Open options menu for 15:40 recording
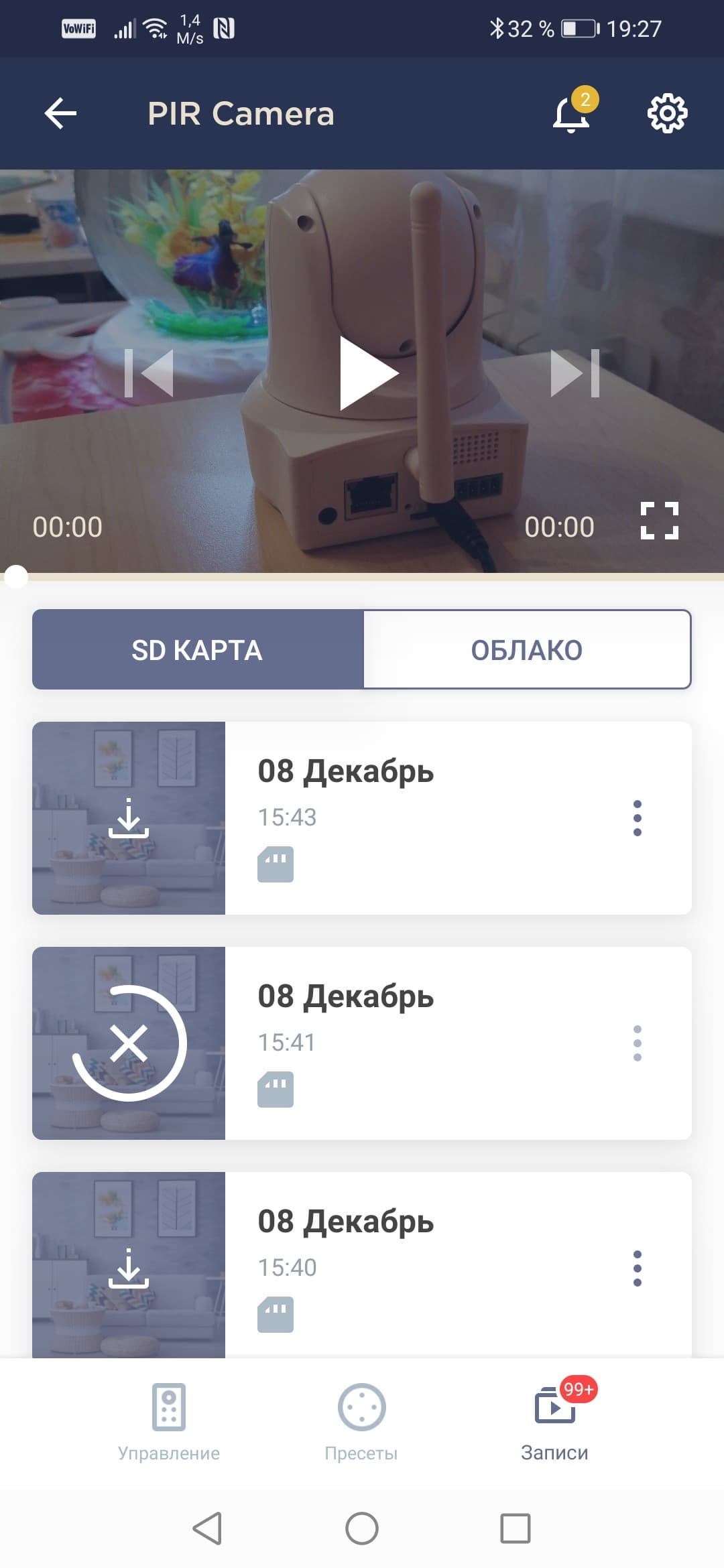Viewport: 724px width, 1568px height. pyautogui.click(x=637, y=1268)
